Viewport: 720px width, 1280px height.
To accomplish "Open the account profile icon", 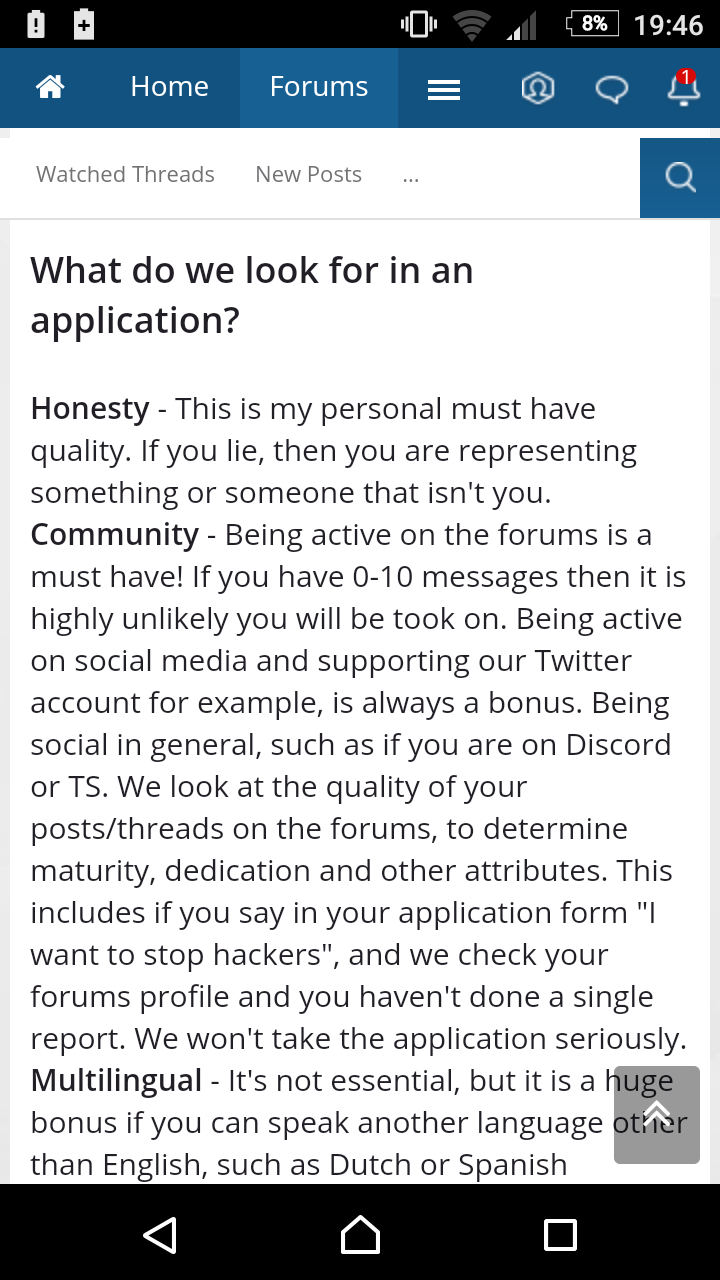I will 538,88.
